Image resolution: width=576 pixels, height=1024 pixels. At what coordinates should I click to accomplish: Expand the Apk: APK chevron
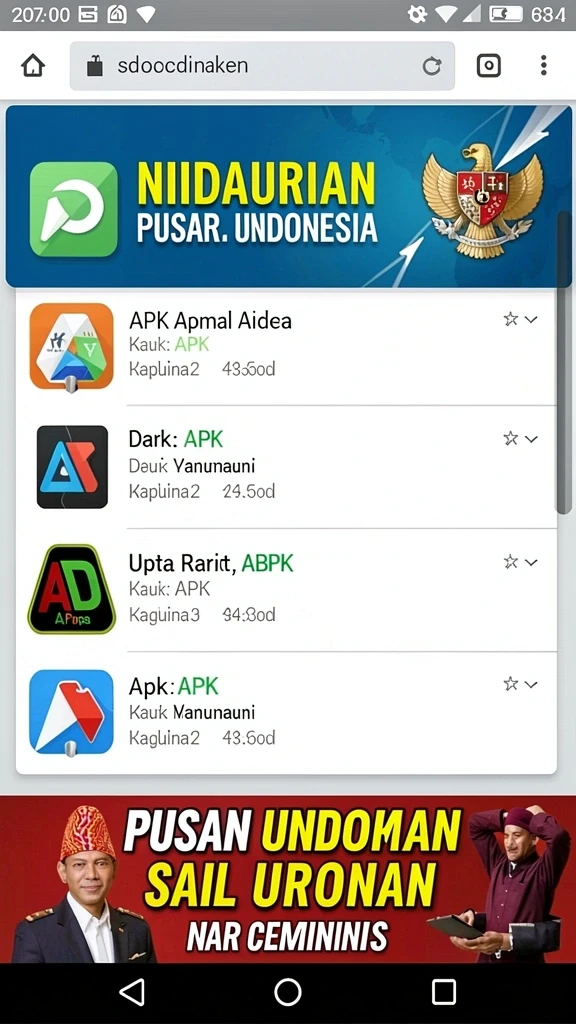point(532,684)
